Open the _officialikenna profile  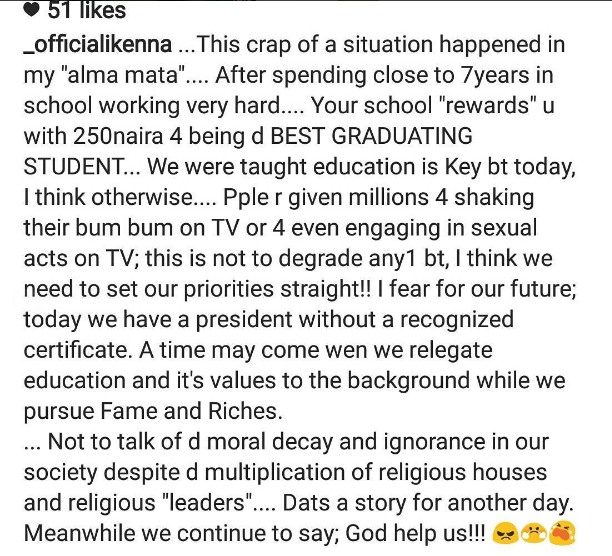[x=93, y=47]
